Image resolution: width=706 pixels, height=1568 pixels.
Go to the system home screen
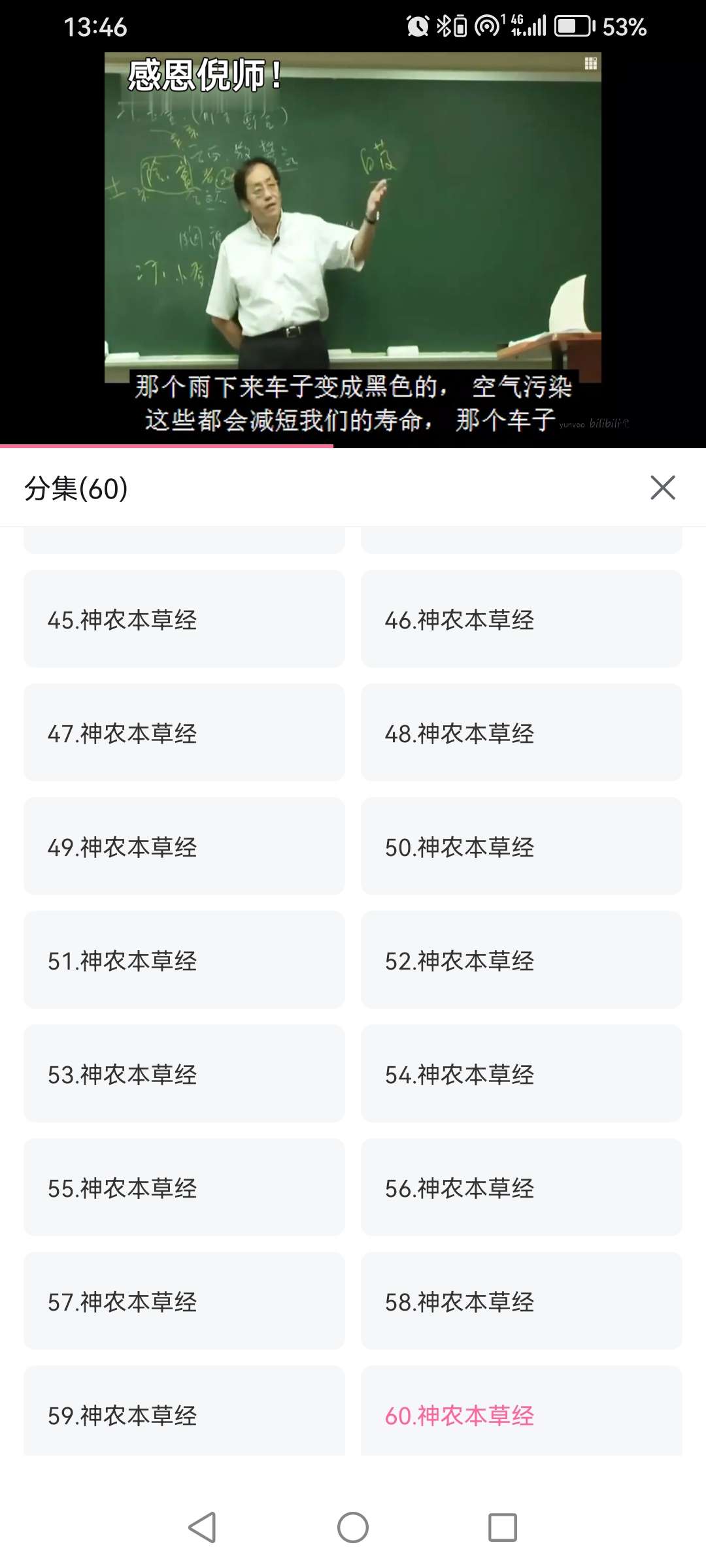click(353, 1527)
